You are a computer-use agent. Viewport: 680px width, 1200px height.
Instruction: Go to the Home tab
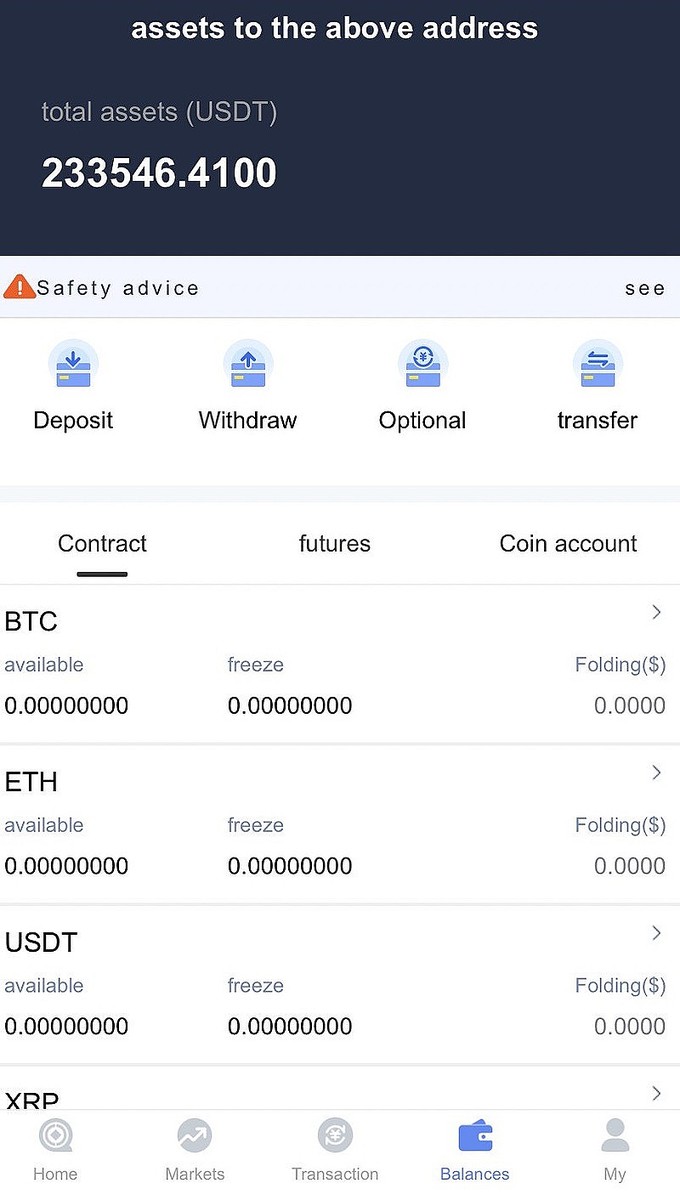pyautogui.click(x=55, y=1152)
